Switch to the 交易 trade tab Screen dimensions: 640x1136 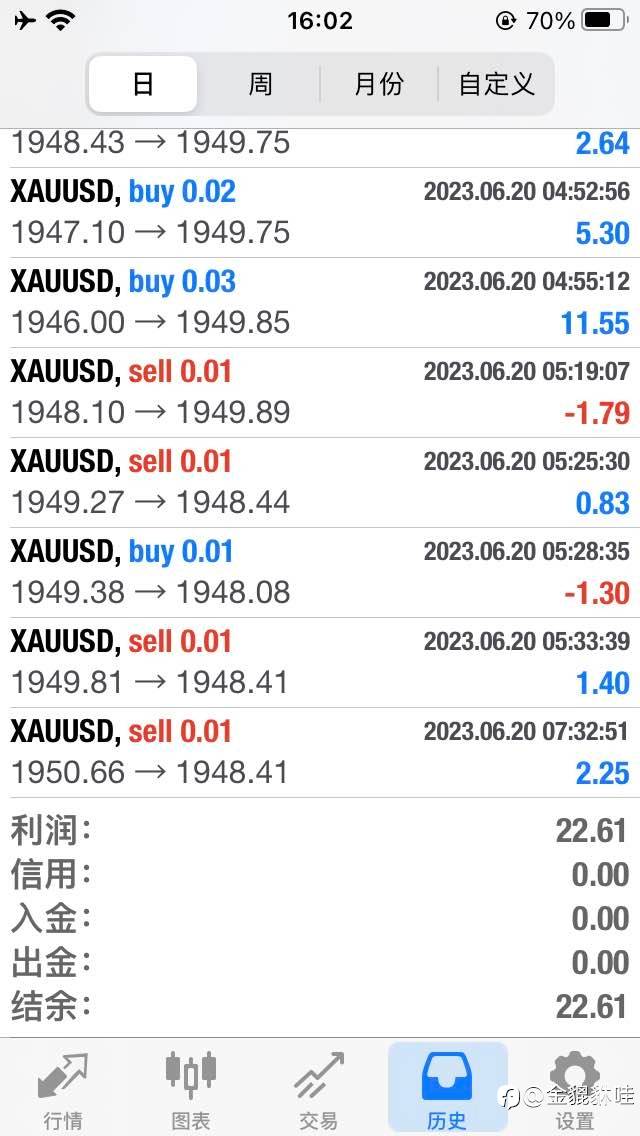[318, 1090]
